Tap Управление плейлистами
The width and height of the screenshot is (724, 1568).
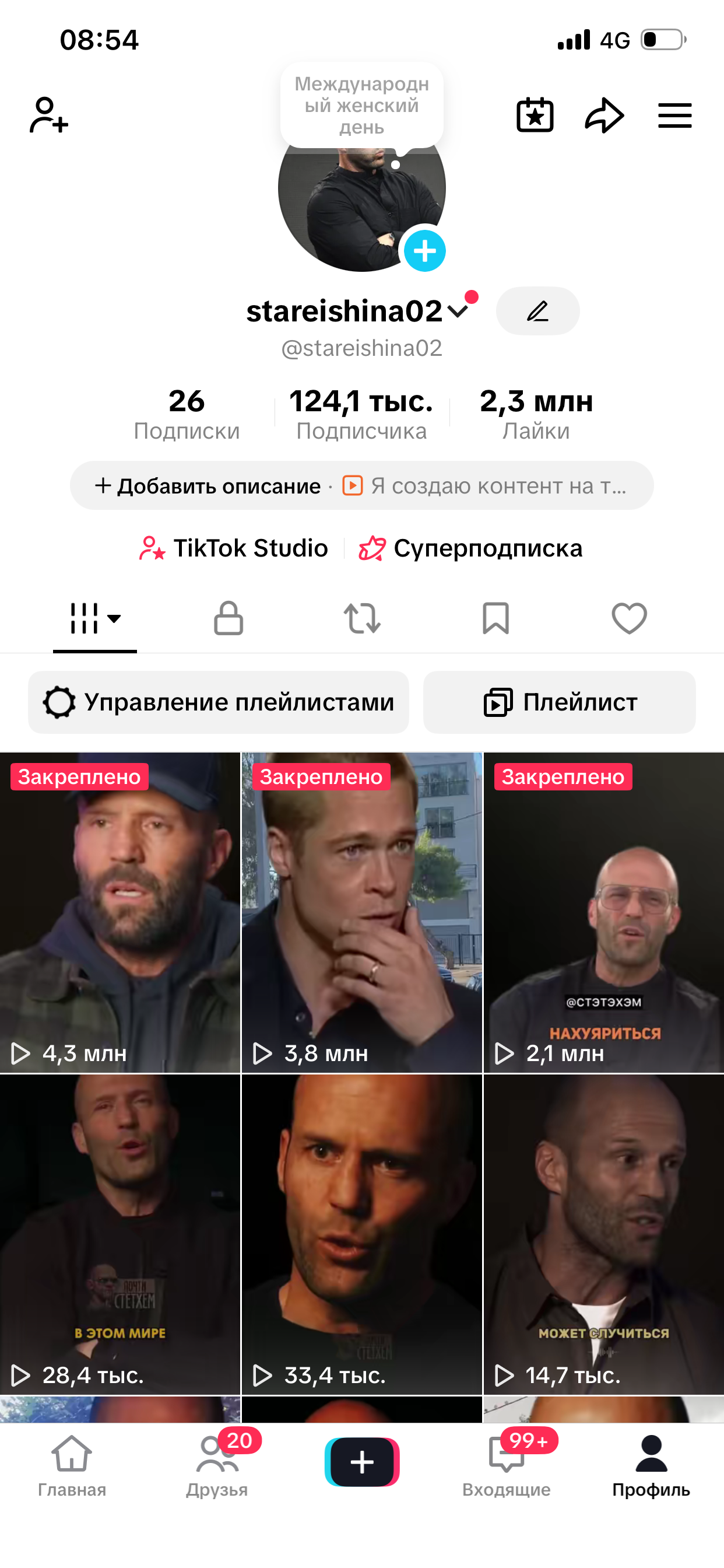coord(219,702)
